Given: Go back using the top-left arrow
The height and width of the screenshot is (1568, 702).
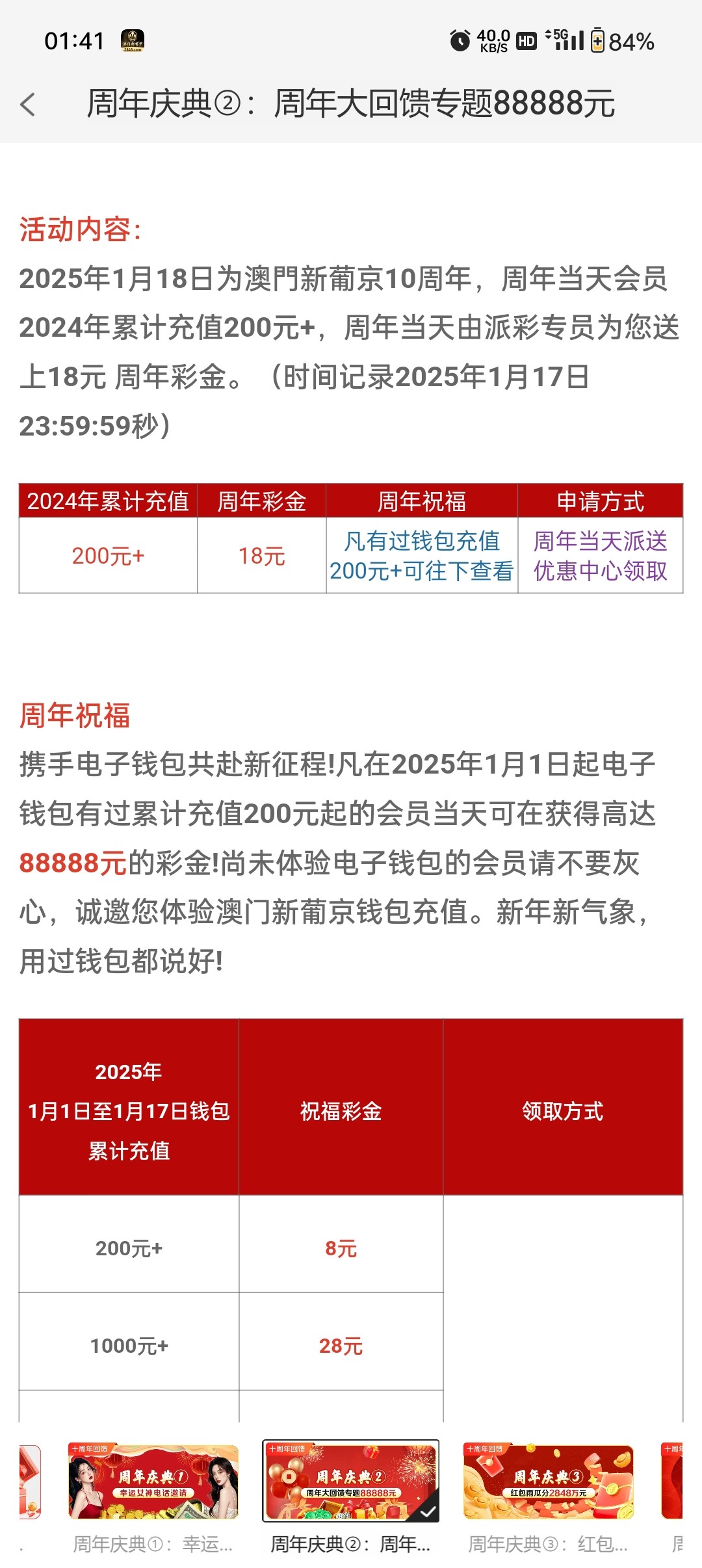Looking at the screenshot, I should tap(28, 104).
